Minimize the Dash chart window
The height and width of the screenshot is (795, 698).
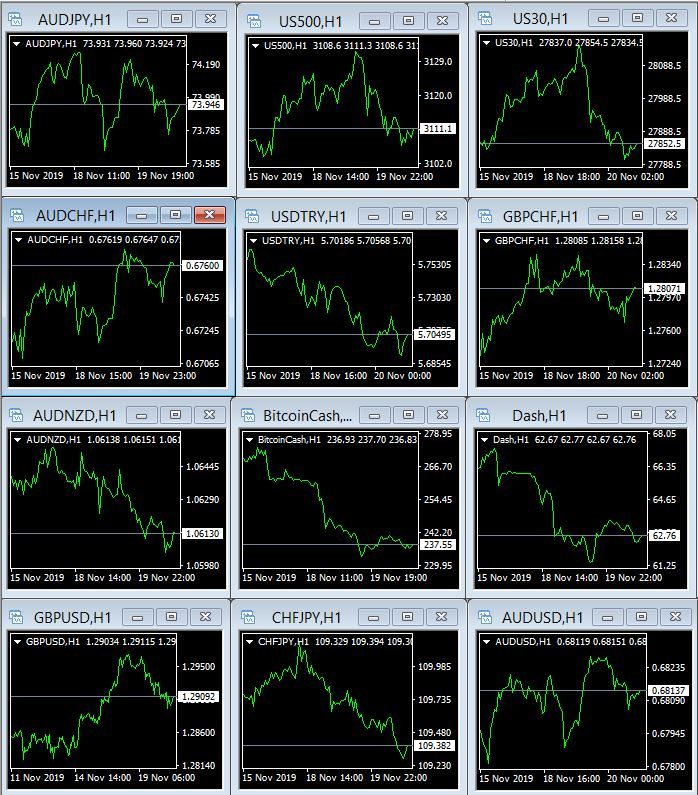(x=604, y=416)
